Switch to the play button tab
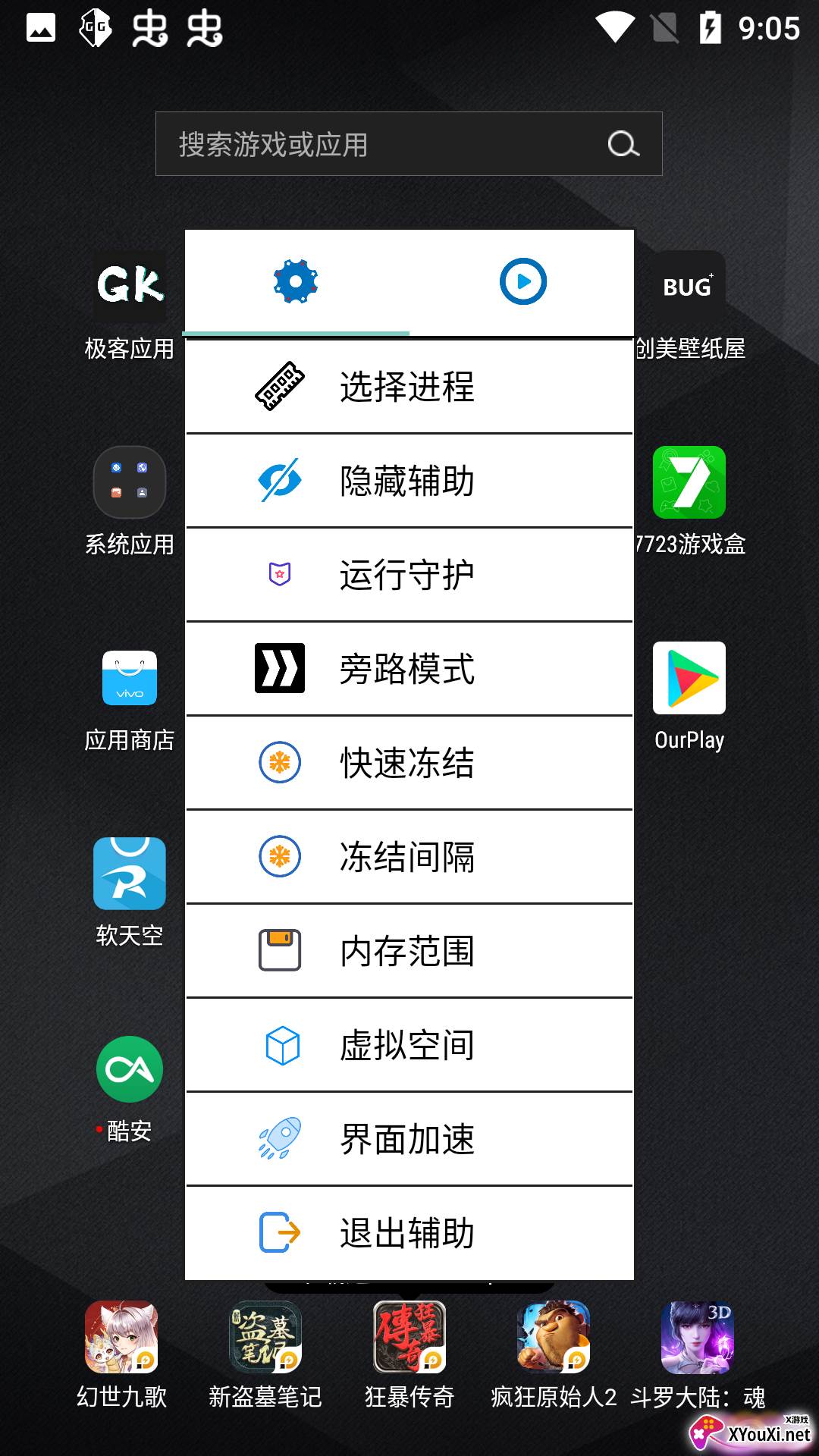 [x=522, y=282]
